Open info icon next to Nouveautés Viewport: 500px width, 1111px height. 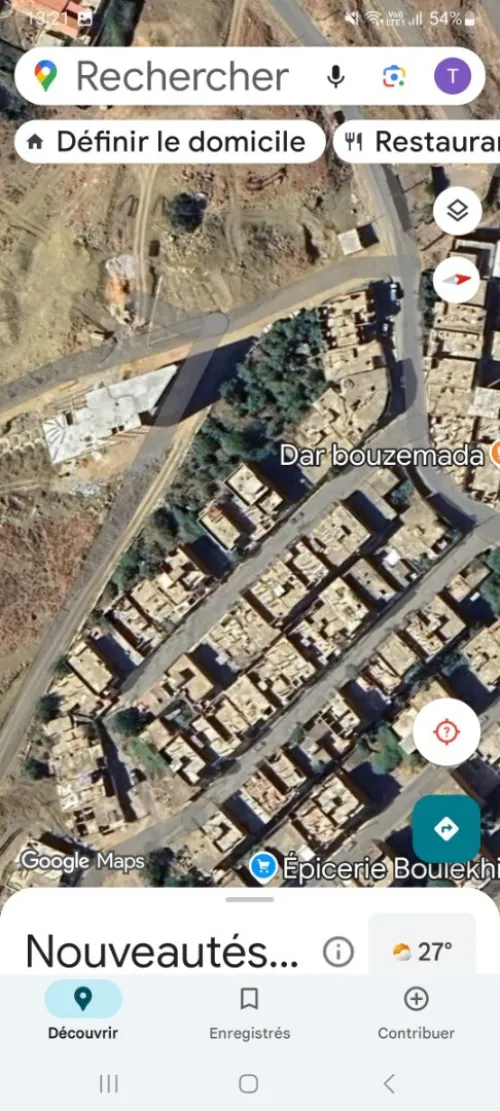[338, 952]
